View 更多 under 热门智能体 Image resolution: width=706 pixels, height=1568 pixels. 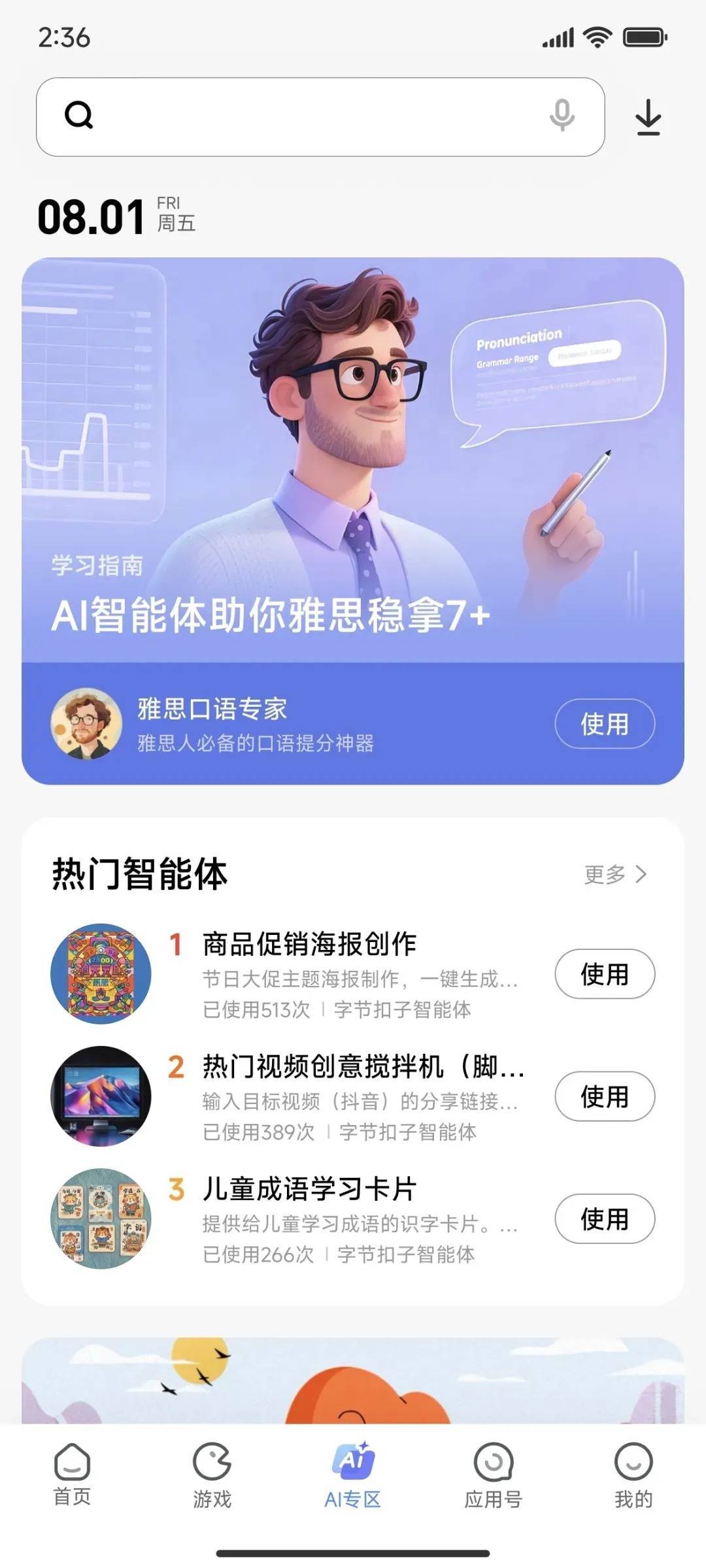tap(614, 874)
